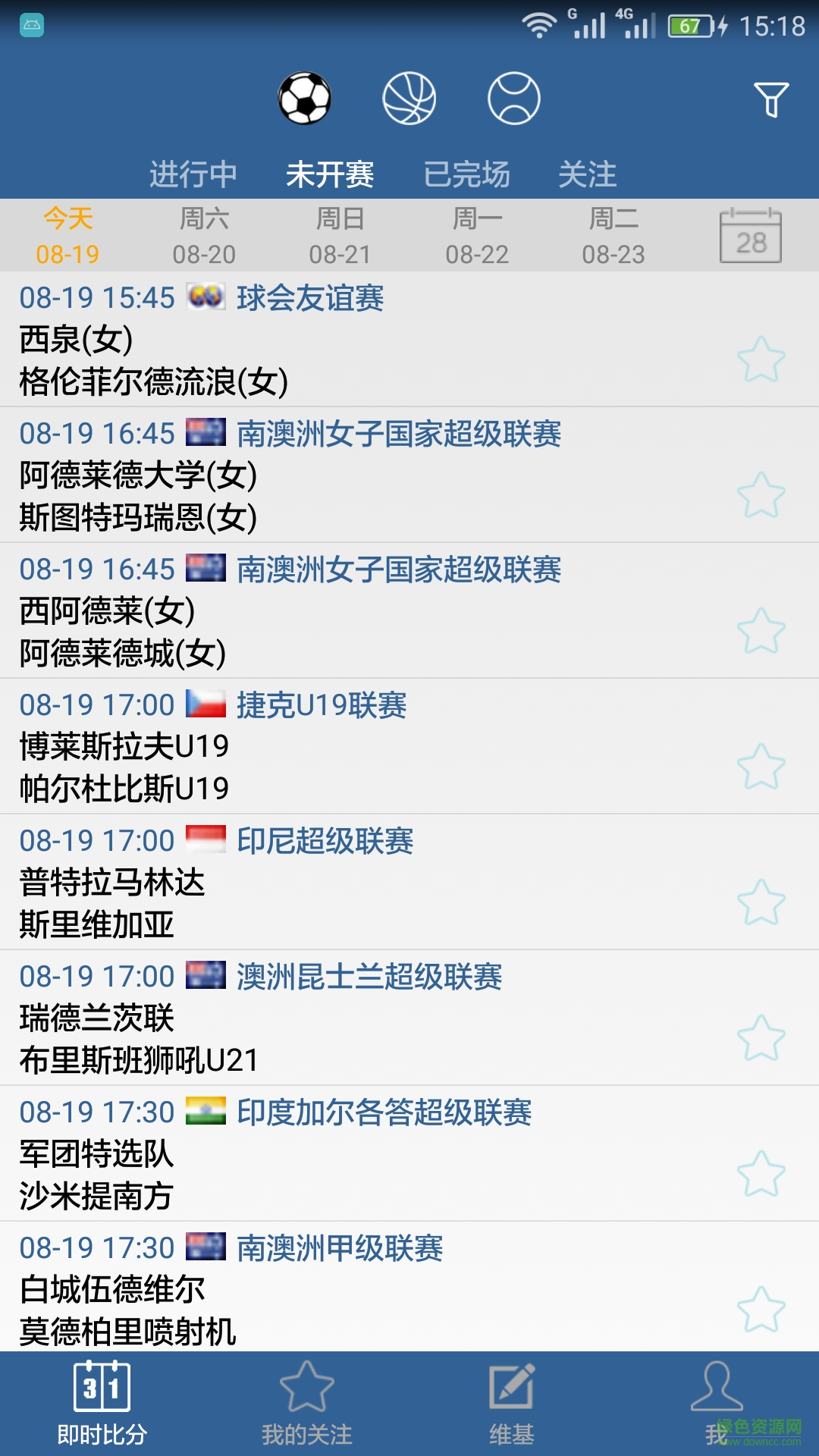Choose date 周六 08-20
Image resolution: width=819 pixels, height=1456 pixels.
(204, 236)
